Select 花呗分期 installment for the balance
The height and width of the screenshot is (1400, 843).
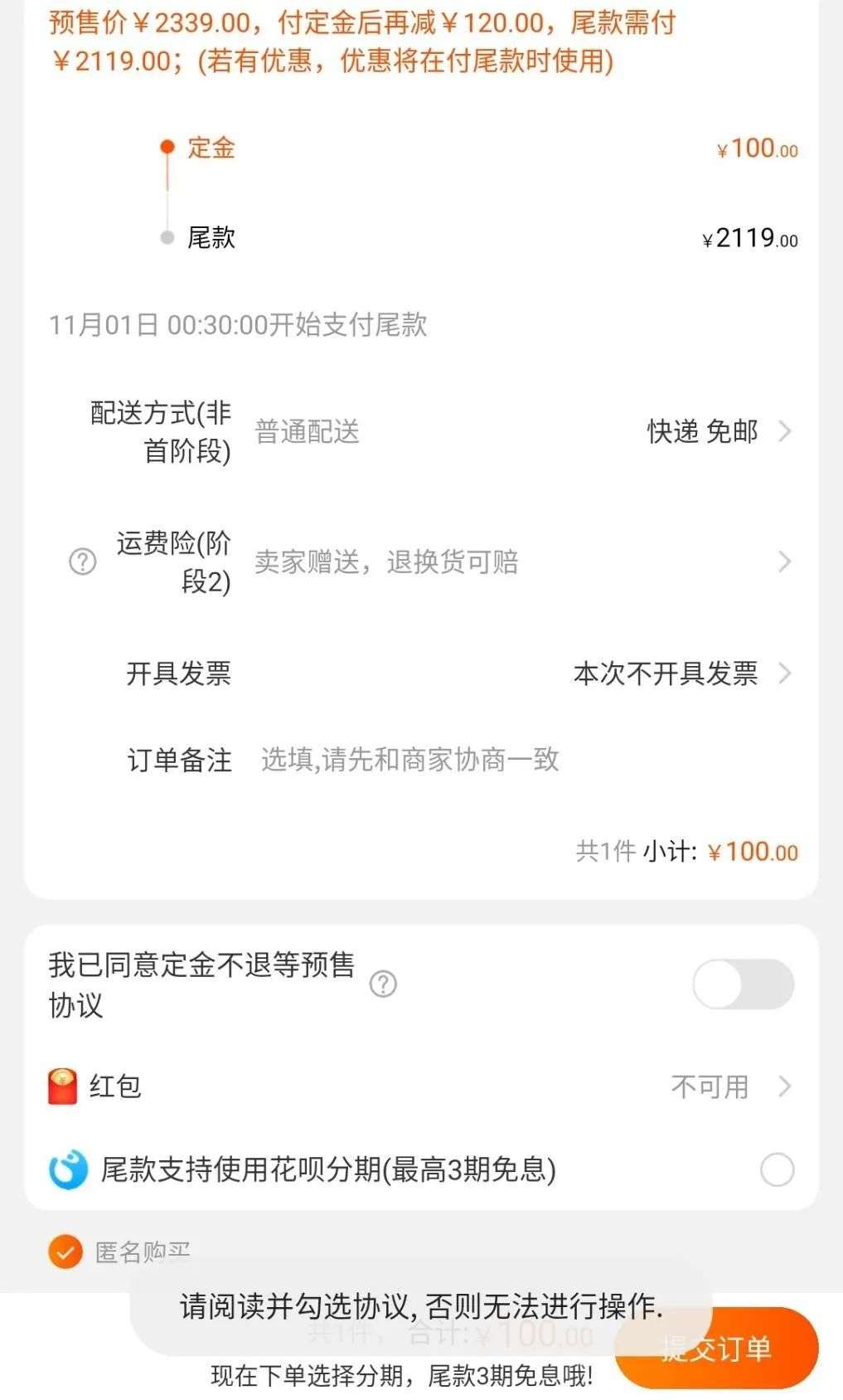(777, 1170)
